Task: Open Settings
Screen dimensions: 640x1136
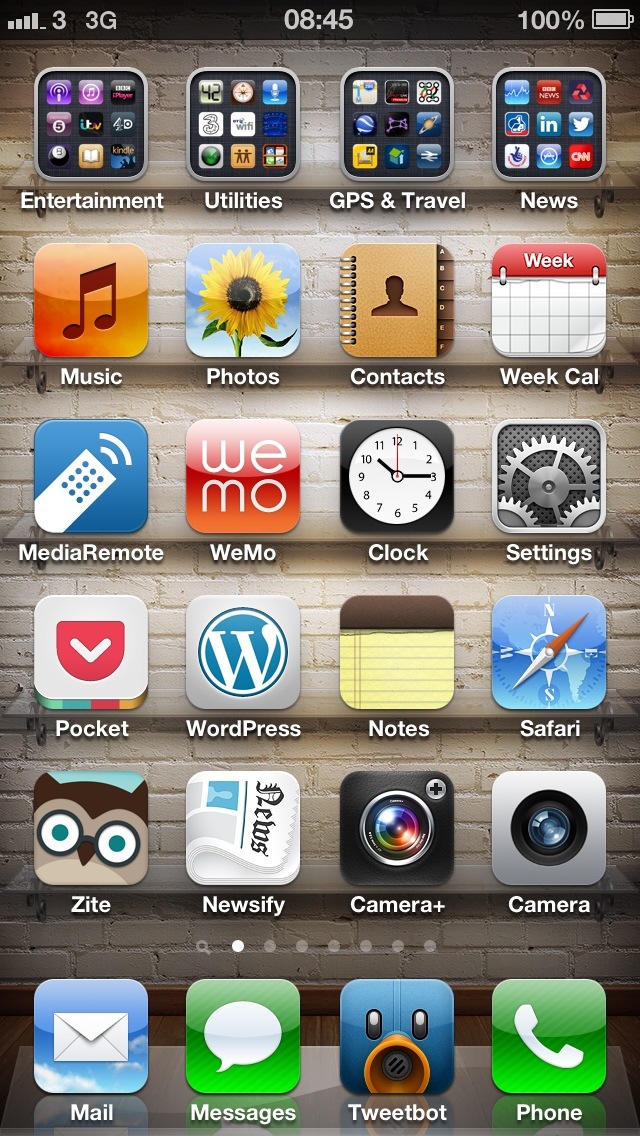Action: (x=549, y=476)
